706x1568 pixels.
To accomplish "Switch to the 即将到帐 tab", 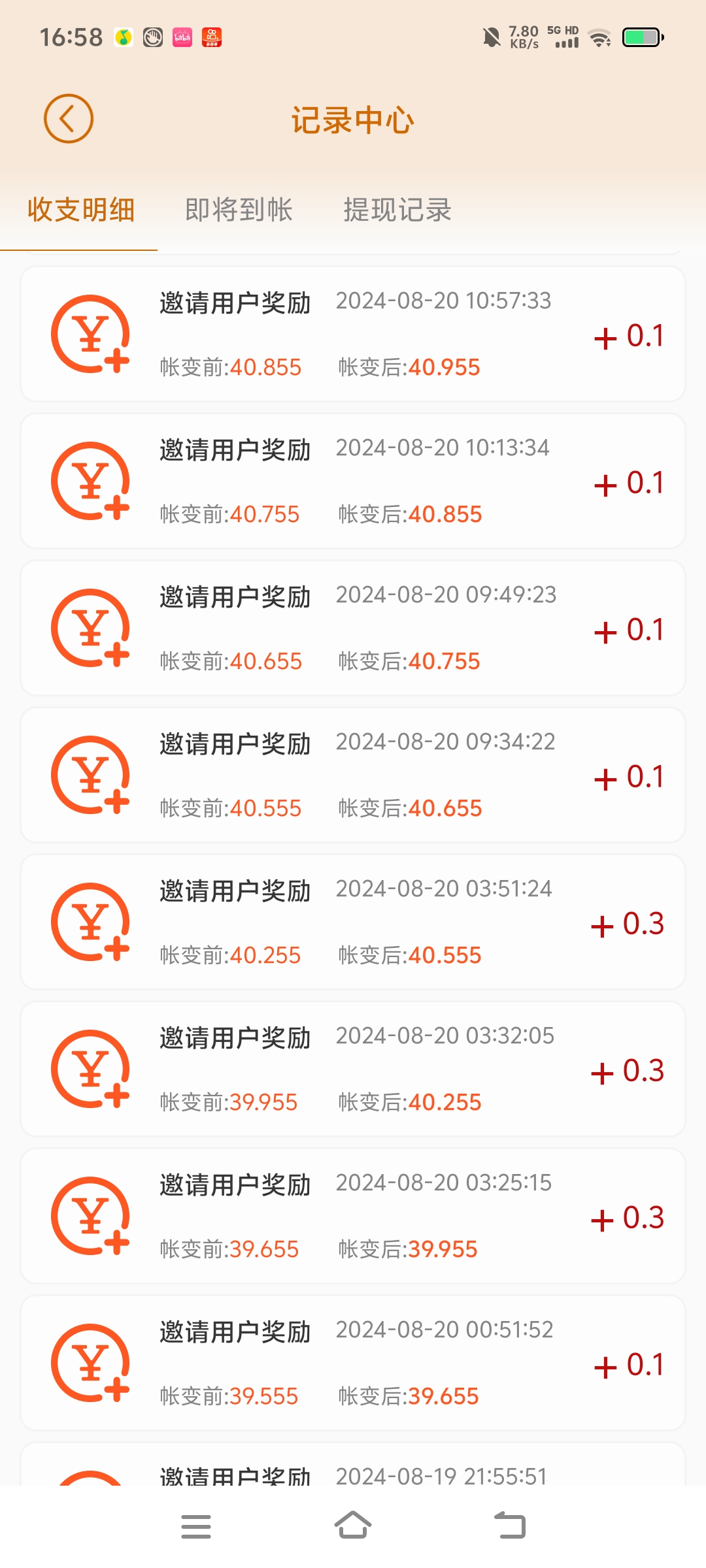I will pyautogui.click(x=239, y=210).
